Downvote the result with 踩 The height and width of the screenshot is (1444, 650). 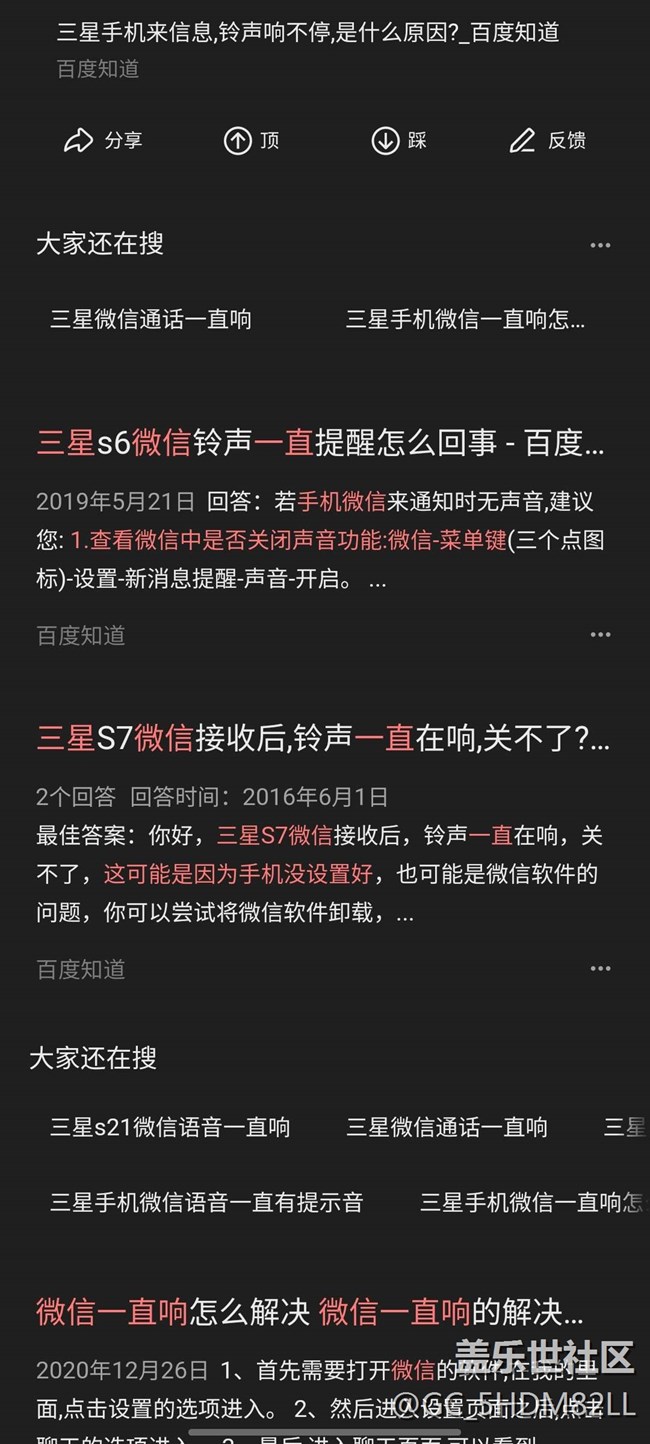(399, 141)
